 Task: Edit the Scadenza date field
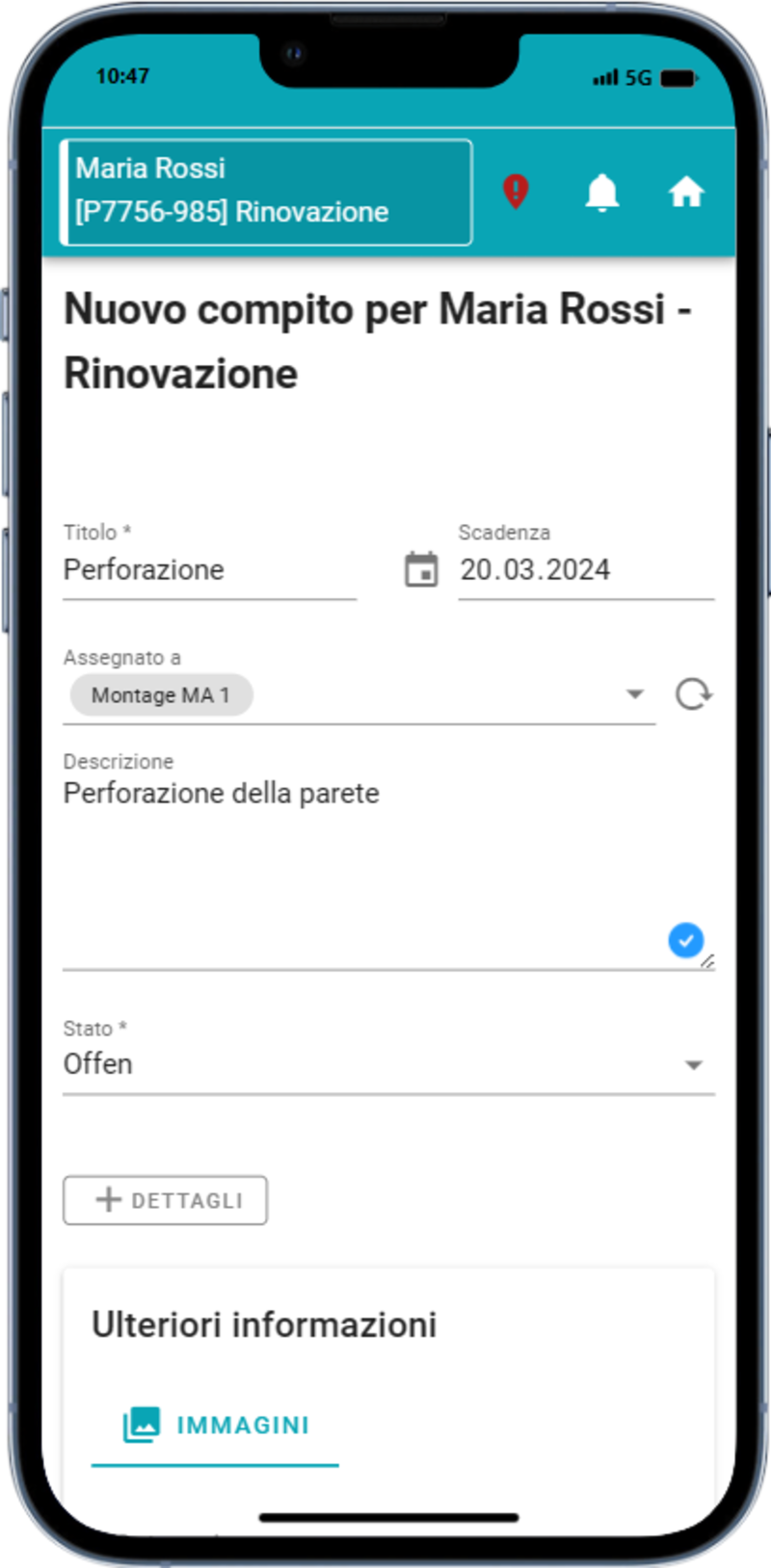585,570
